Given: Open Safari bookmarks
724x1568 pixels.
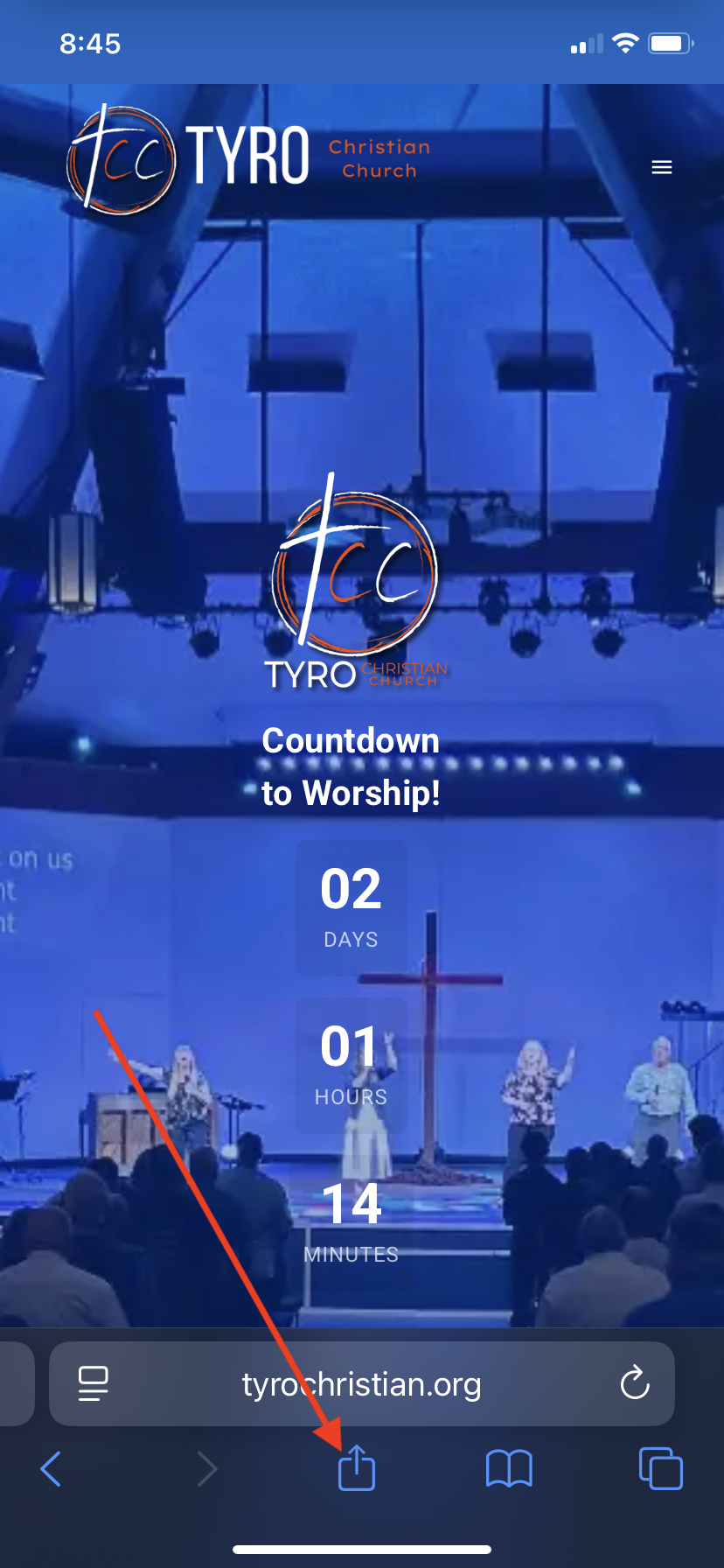Looking at the screenshot, I should 509,1468.
